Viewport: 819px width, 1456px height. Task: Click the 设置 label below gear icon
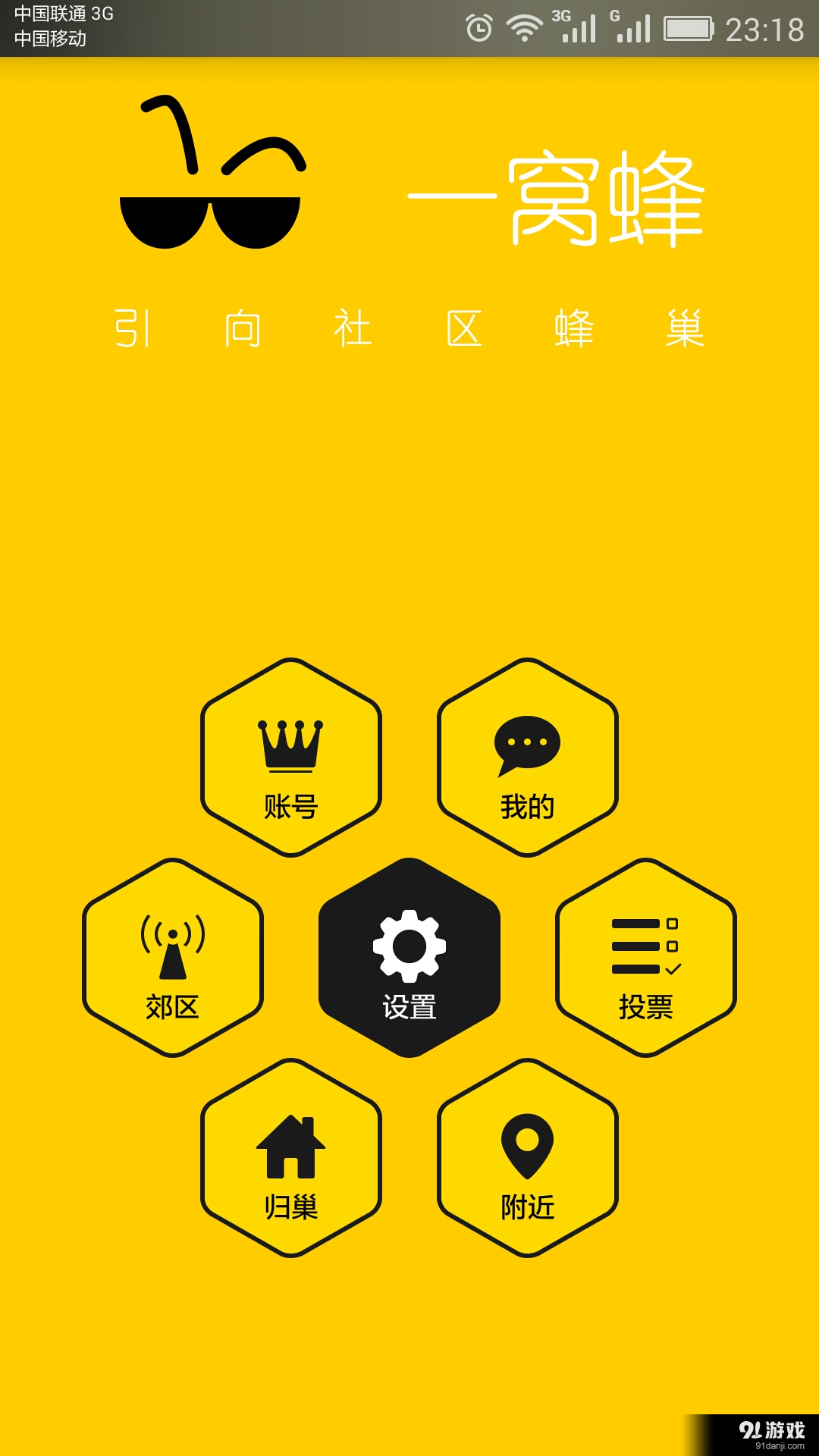409,1009
